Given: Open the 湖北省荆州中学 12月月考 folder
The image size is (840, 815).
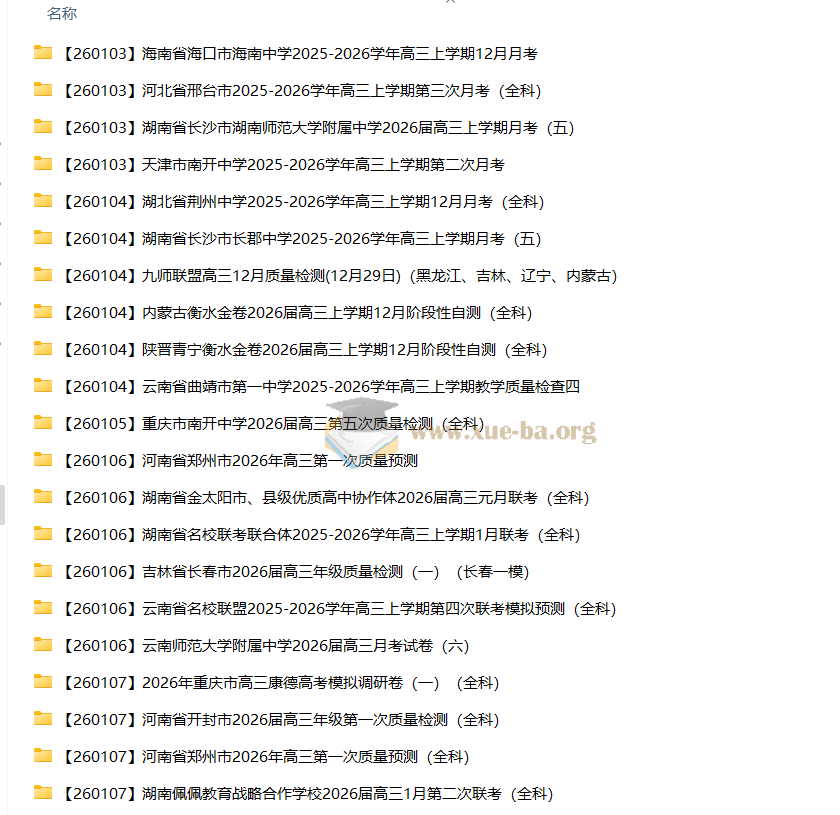Looking at the screenshot, I should (302, 202).
